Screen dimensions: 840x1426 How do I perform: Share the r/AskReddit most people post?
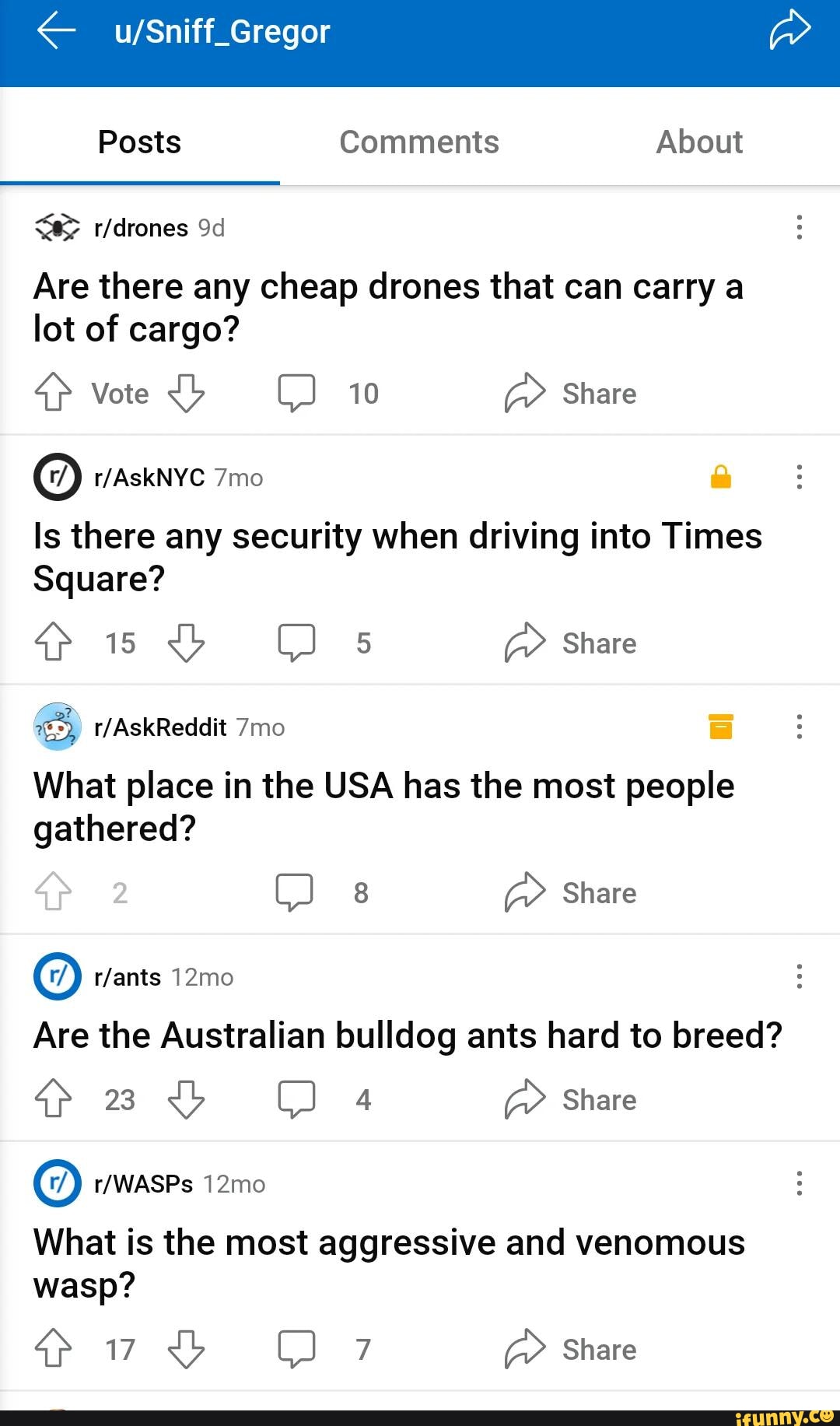point(571,892)
